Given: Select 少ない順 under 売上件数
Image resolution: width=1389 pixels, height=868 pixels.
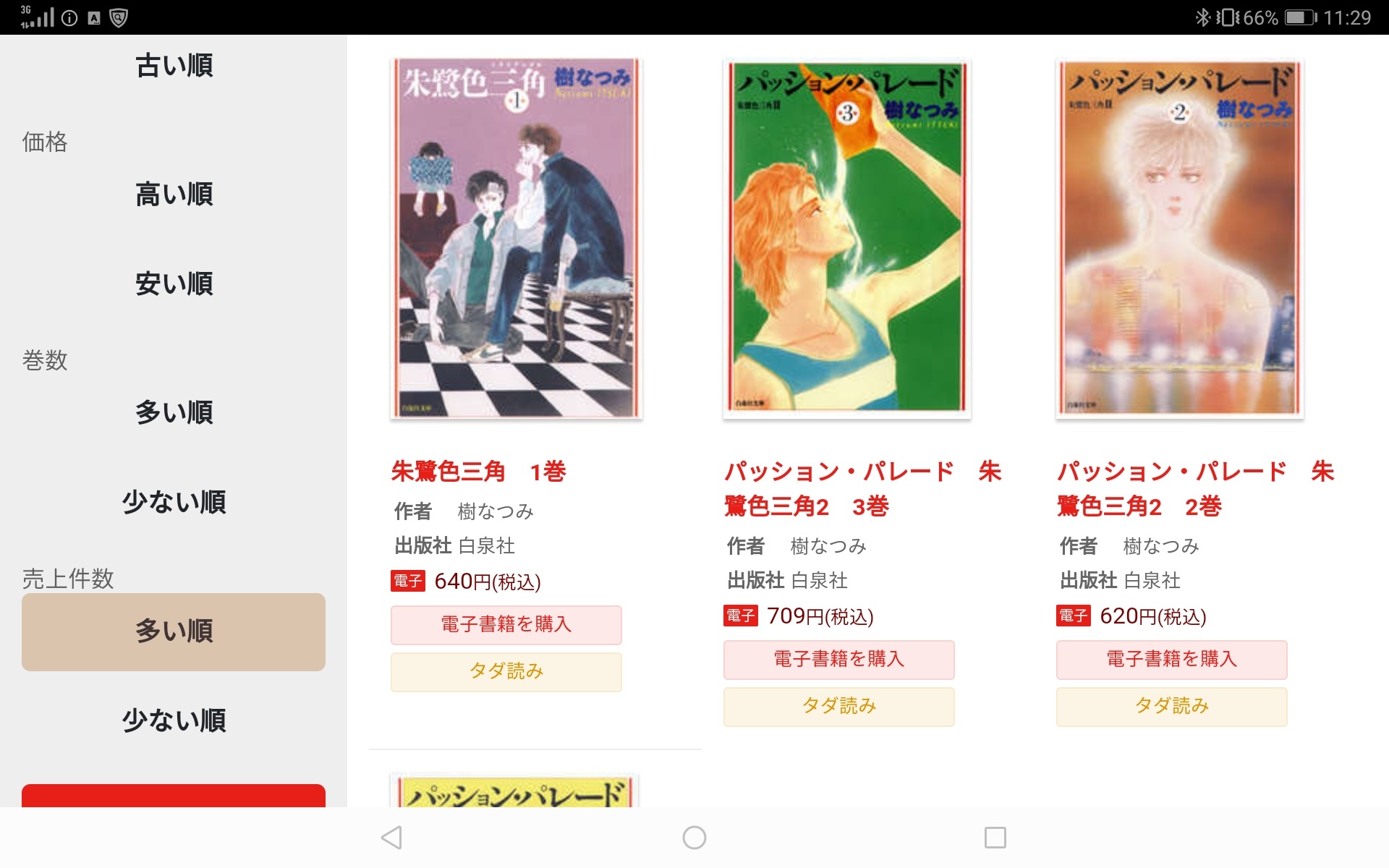Looking at the screenshot, I should point(174,720).
